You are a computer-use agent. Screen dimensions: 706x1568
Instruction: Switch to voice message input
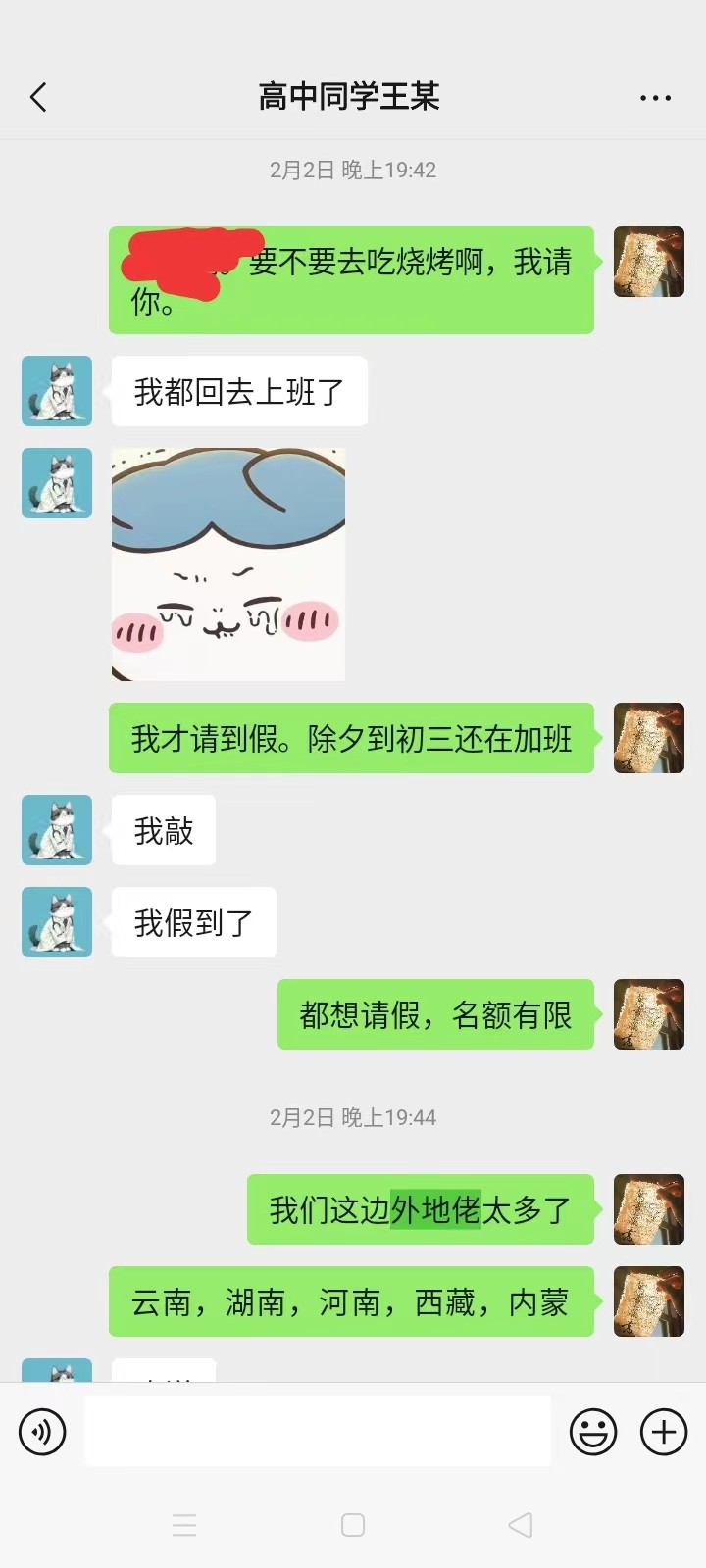(42, 1432)
